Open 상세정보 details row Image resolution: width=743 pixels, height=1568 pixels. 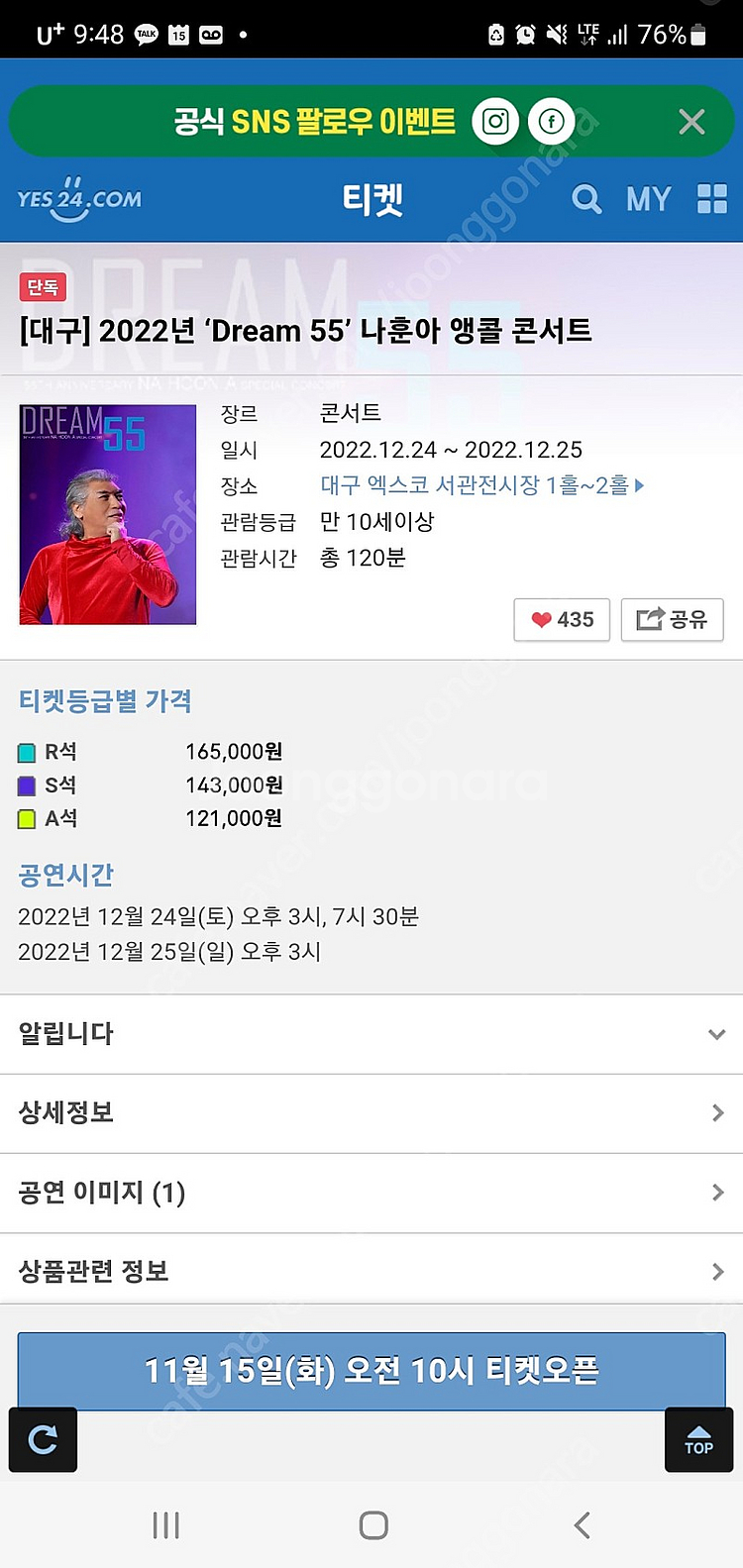point(371,1113)
